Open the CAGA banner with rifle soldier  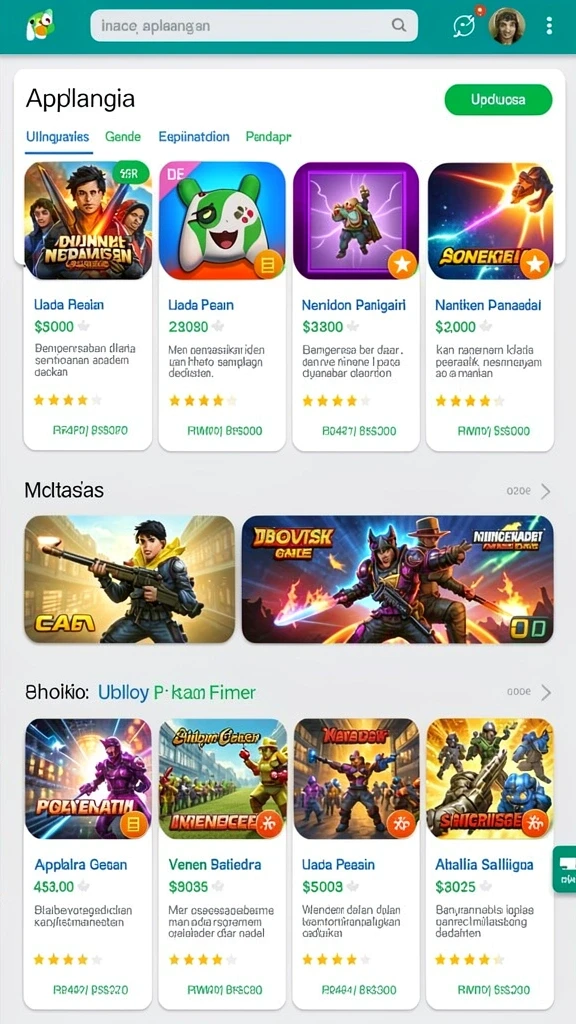[129, 579]
